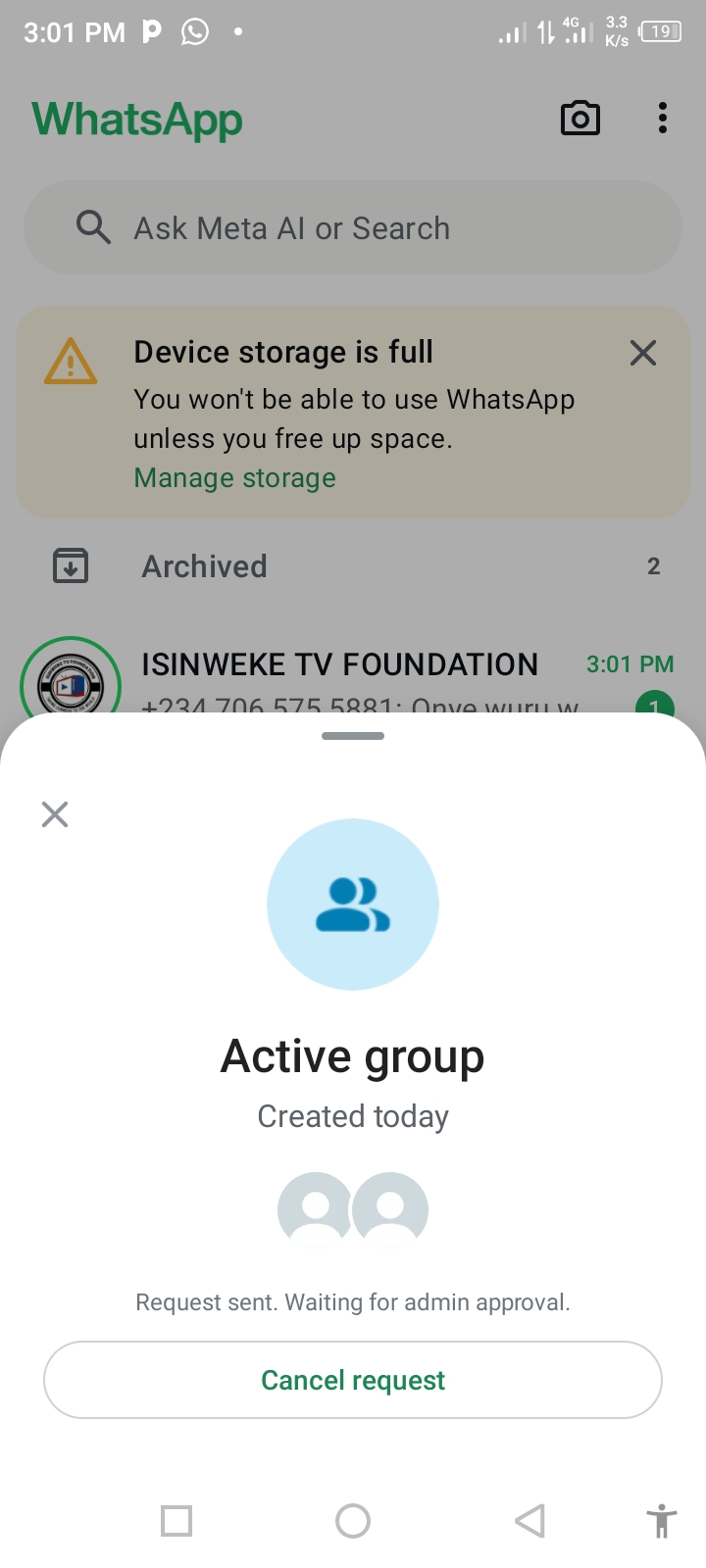Cancel the group join request

[353, 1380]
